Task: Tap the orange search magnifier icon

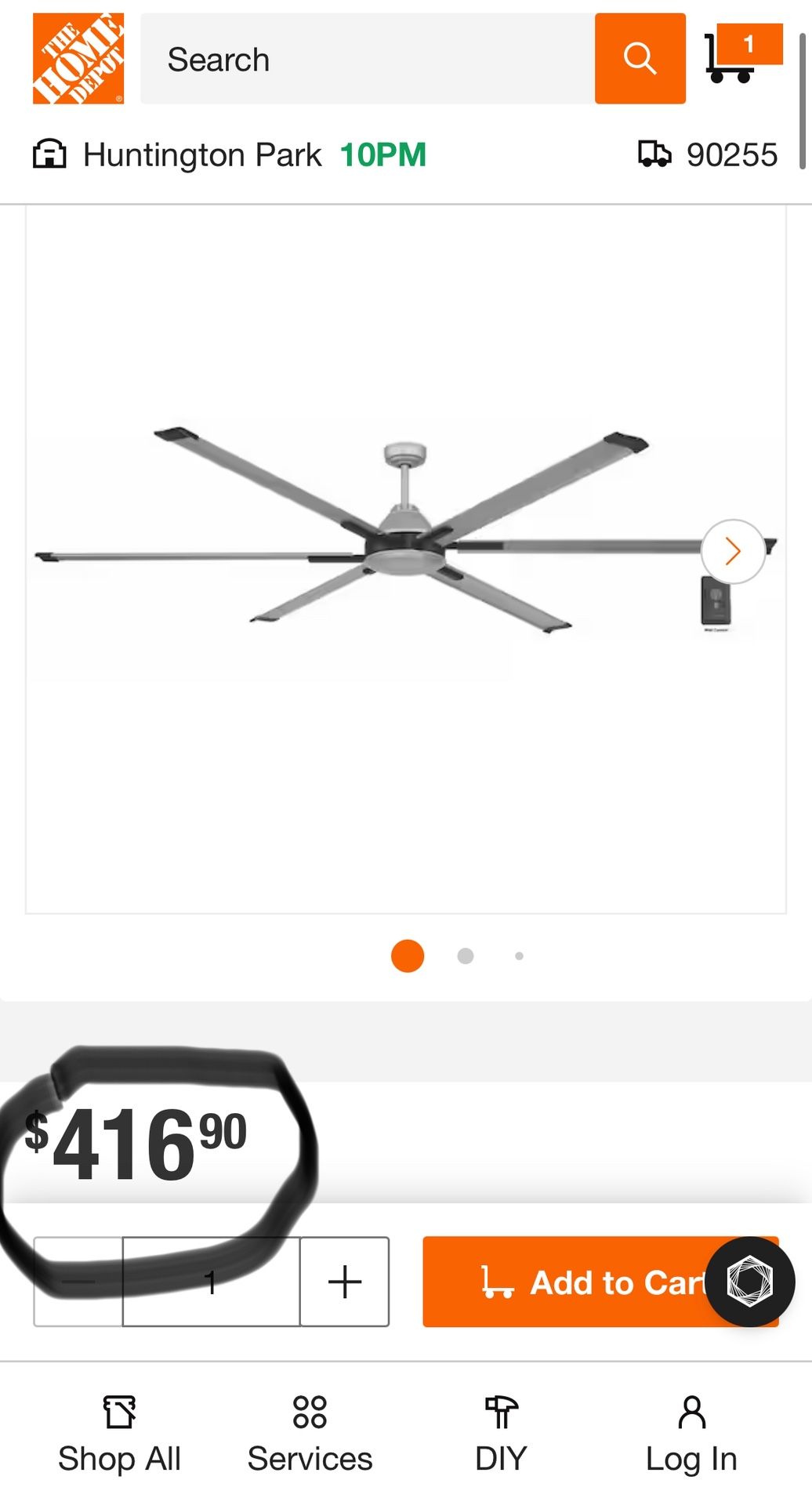Action: 640,59
